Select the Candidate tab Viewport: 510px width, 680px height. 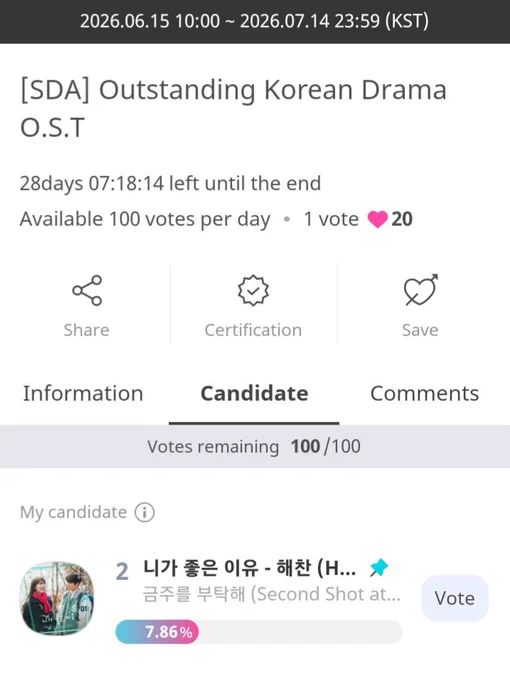(254, 393)
